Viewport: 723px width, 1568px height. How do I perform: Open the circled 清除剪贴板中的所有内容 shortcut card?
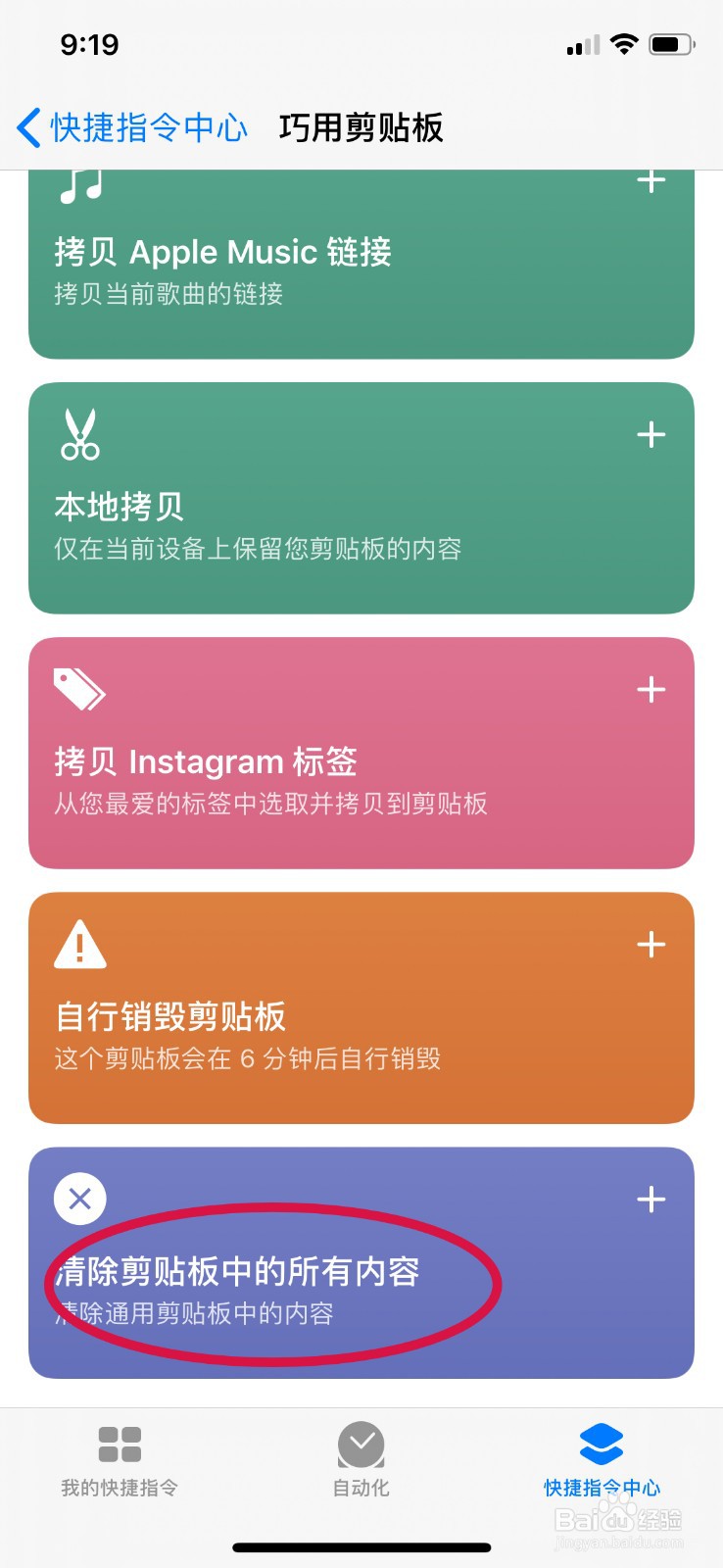[274, 1274]
